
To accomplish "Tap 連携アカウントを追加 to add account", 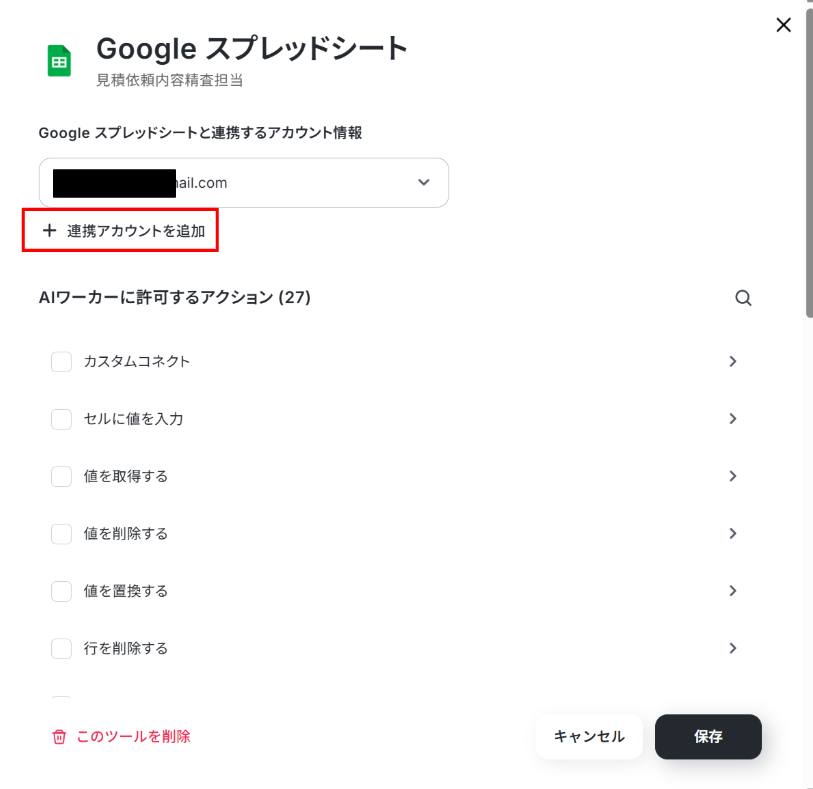I will click(123, 231).
